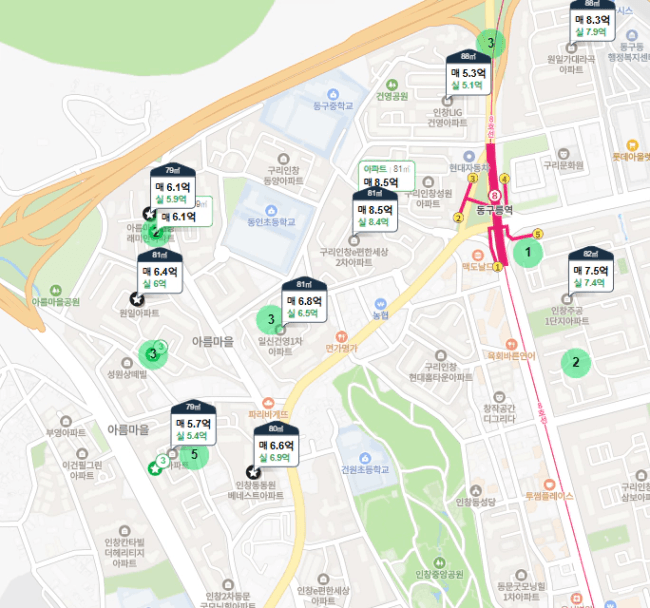Select the 매 6.8억 marker at 일신건영1차아파트
650x608 pixels.
304,301
